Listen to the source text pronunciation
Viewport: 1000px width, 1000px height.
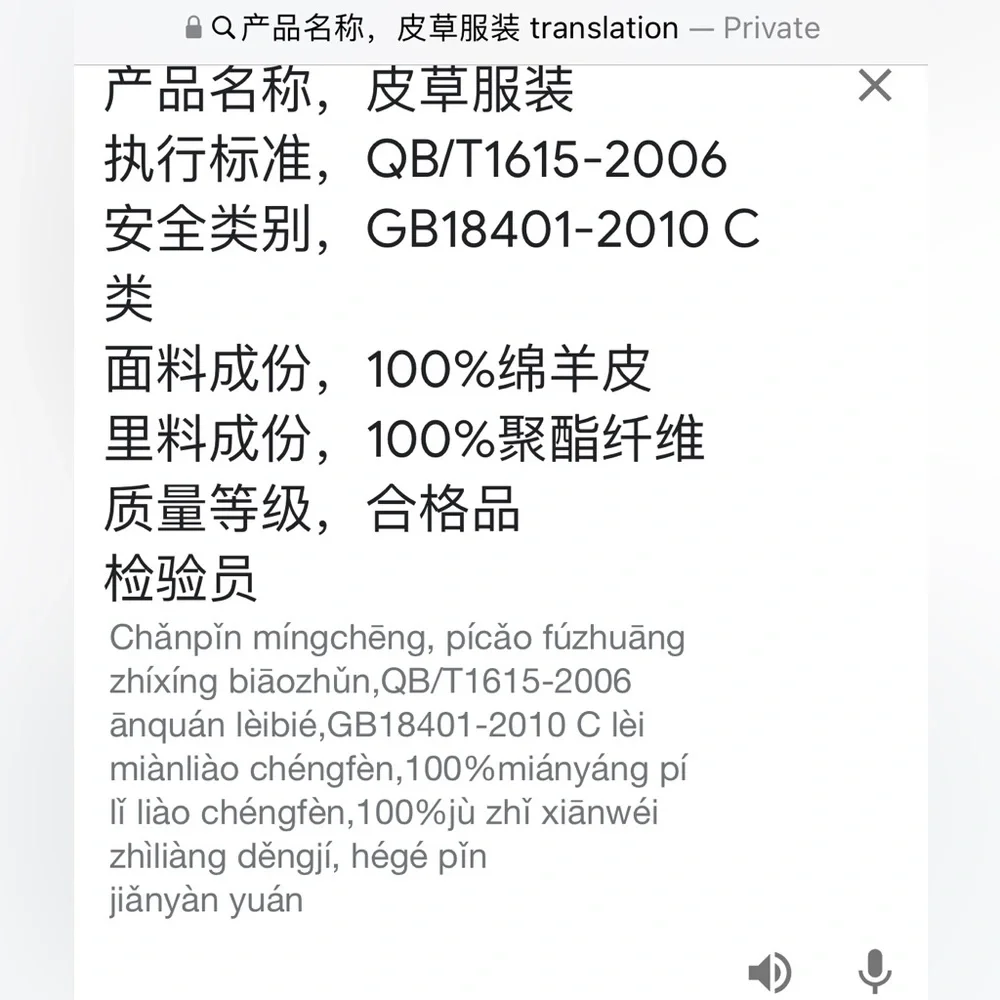tap(769, 971)
